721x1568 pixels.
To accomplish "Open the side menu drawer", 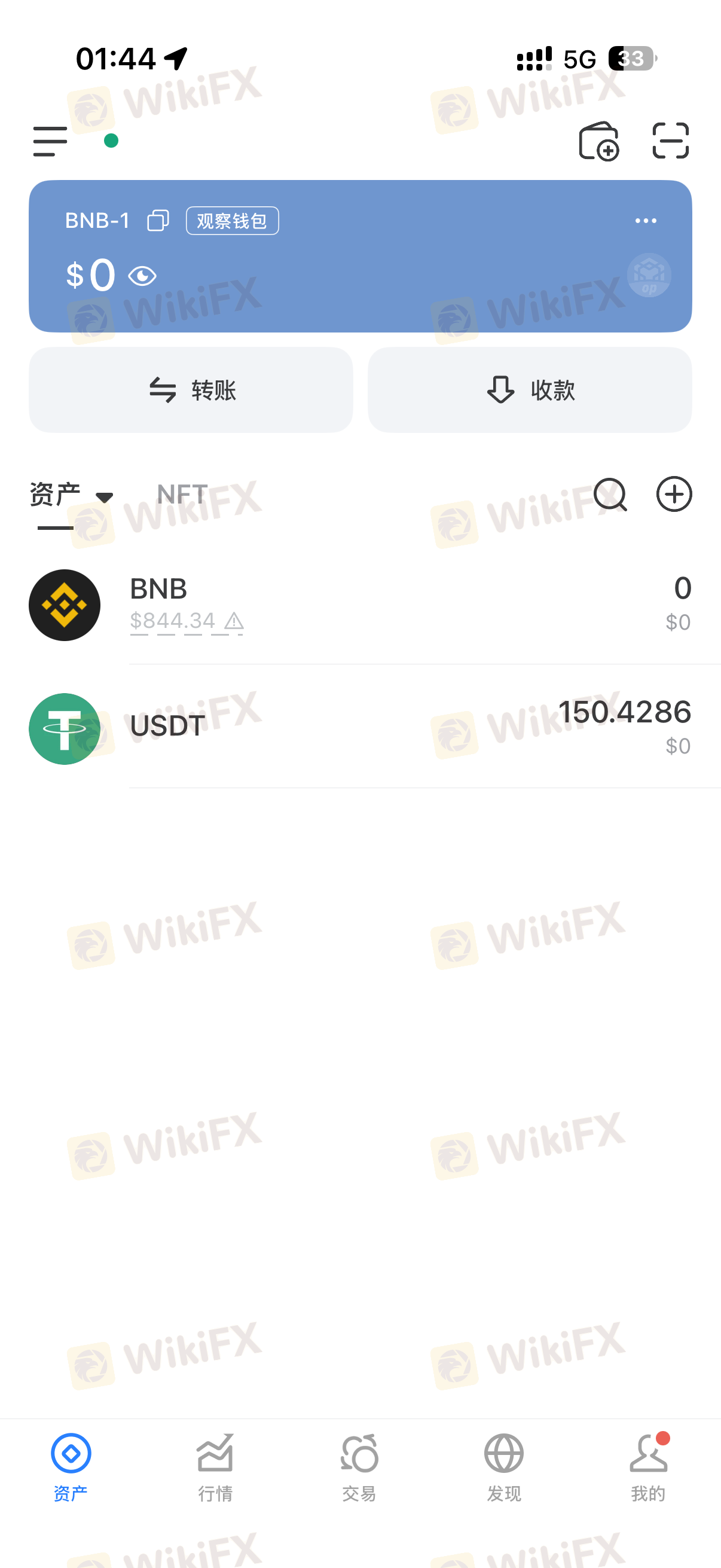I will (x=50, y=141).
